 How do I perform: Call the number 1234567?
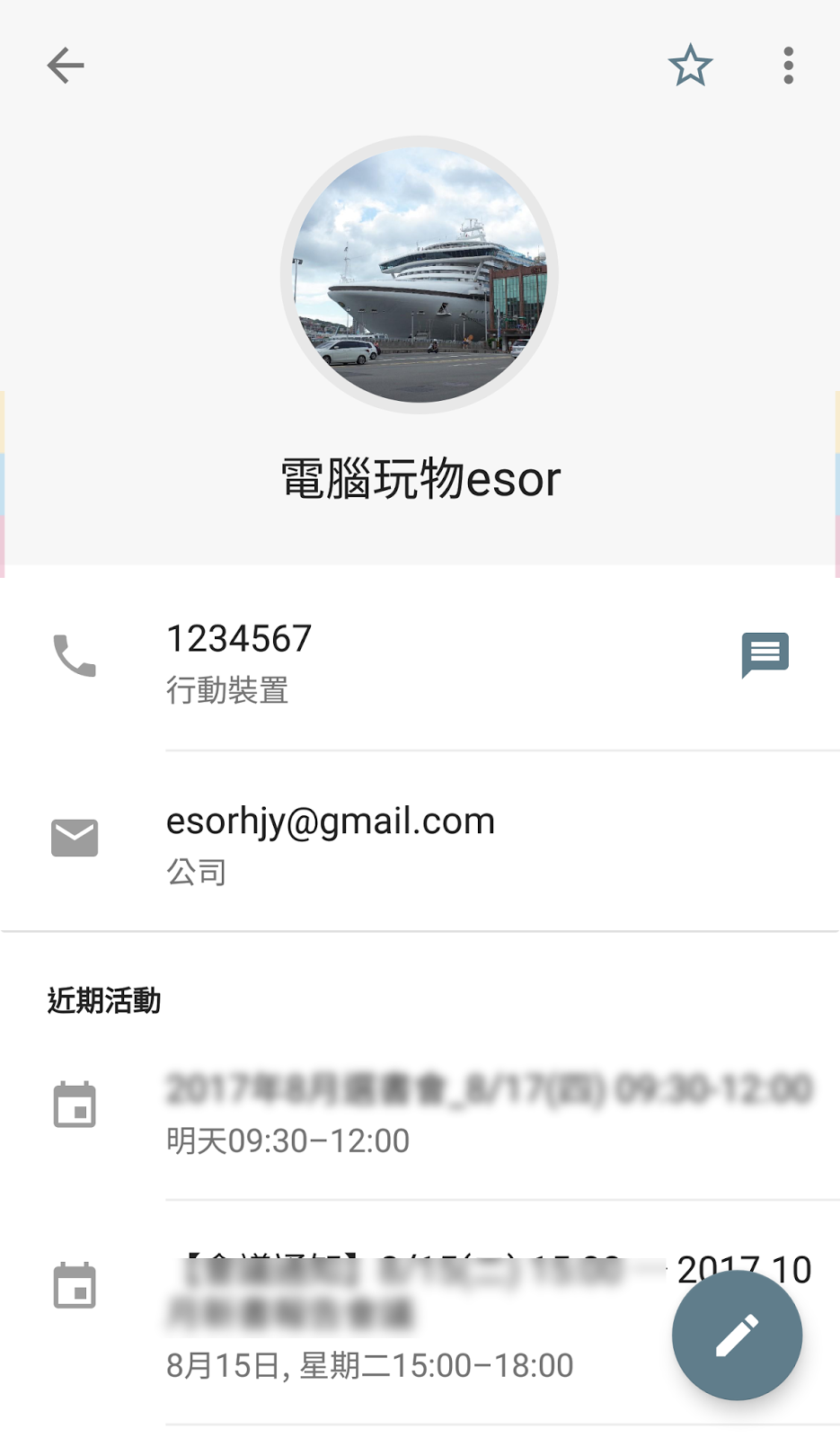point(420,661)
